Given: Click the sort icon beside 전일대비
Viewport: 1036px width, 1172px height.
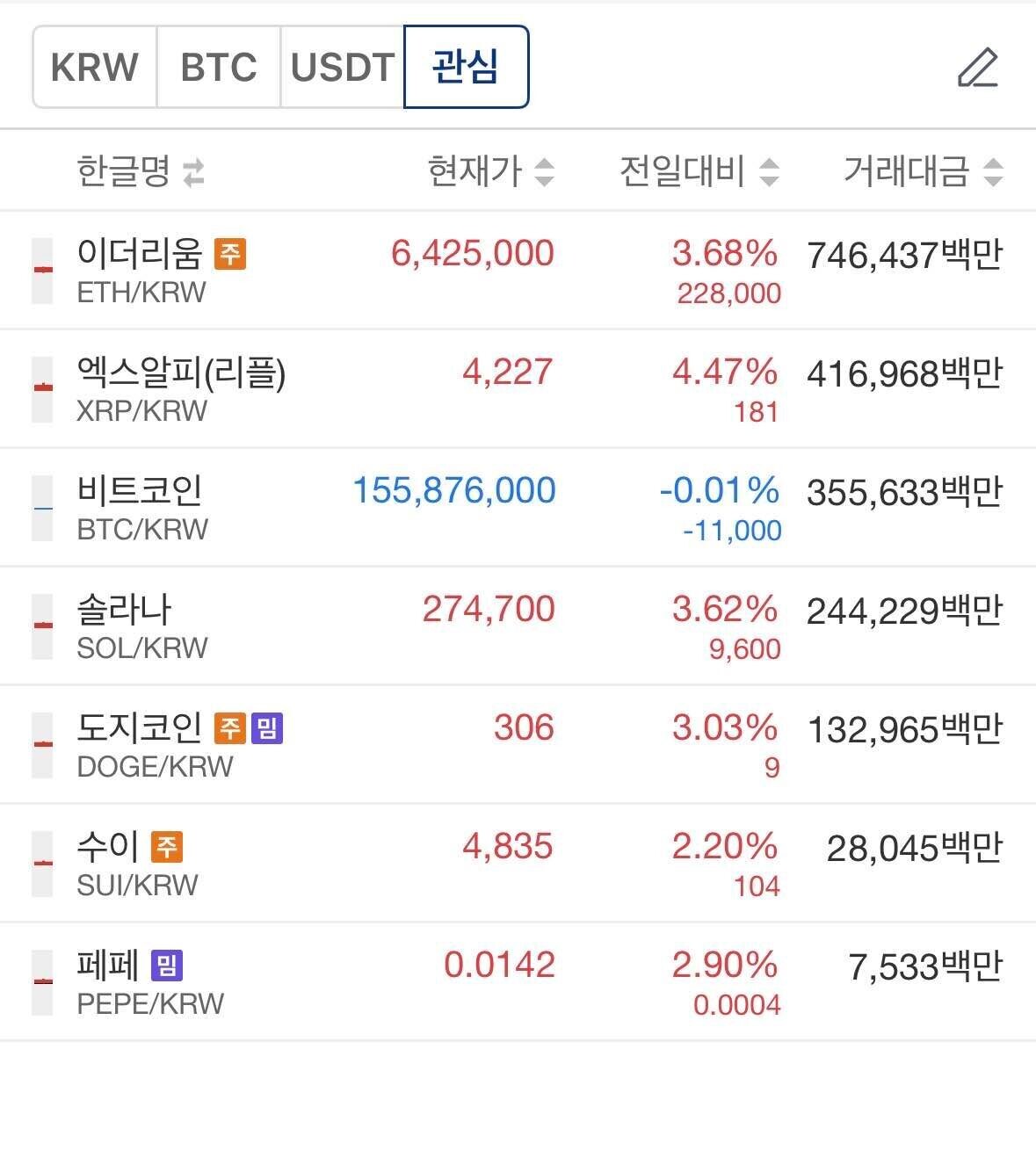Looking at the screenshot, I should [x=771, y=172].
